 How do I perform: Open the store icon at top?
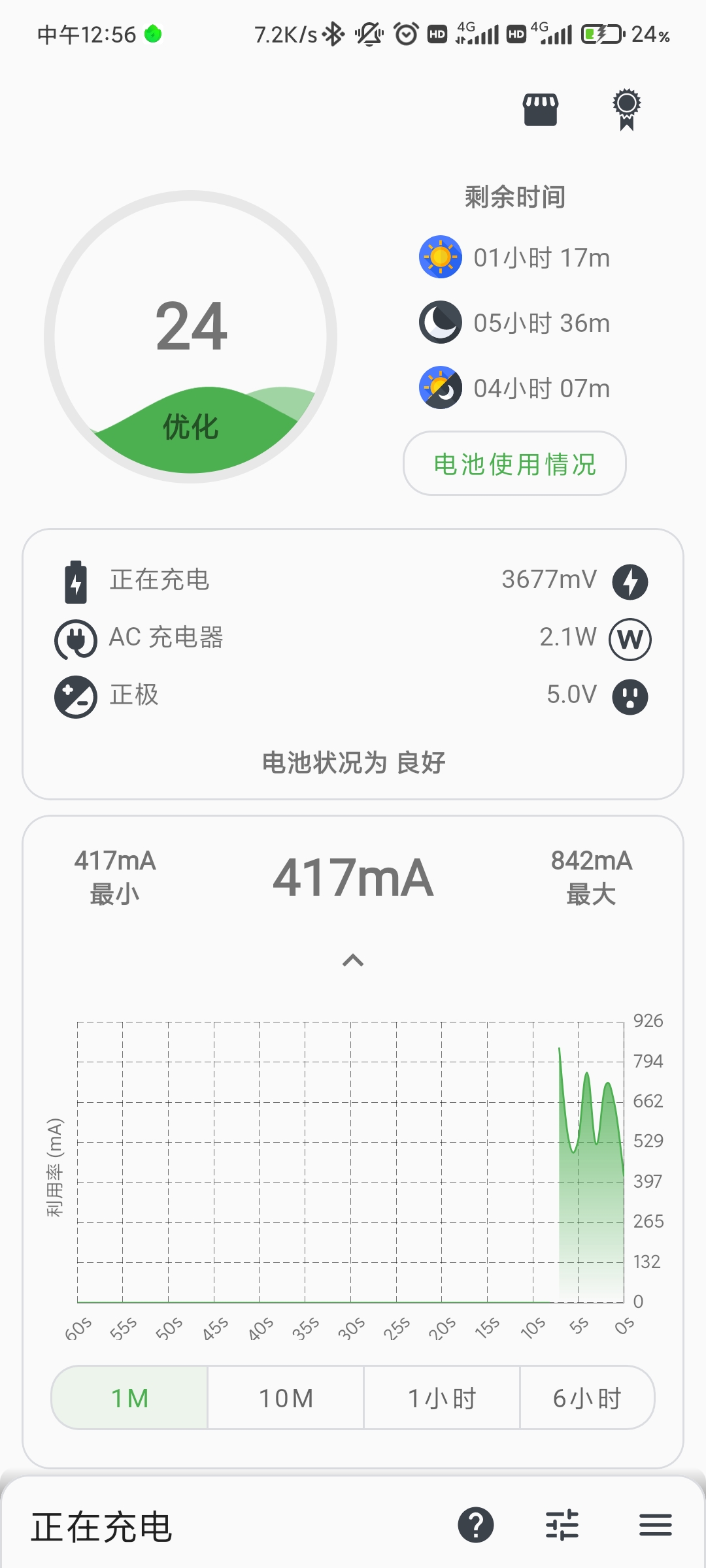tap(541, 109)
